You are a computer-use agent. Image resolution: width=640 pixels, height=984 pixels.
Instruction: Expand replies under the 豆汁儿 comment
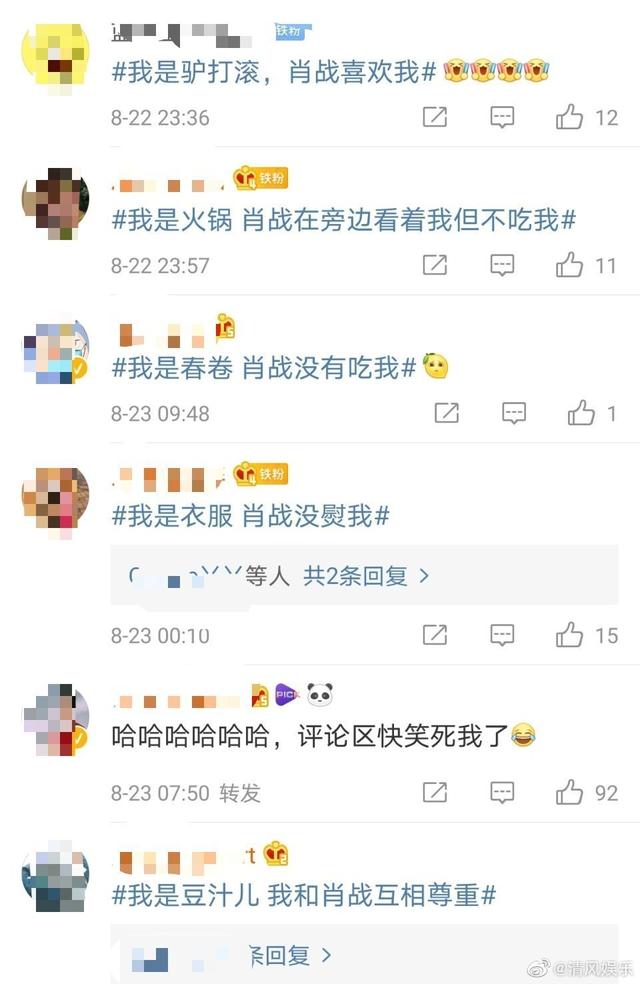290,955
